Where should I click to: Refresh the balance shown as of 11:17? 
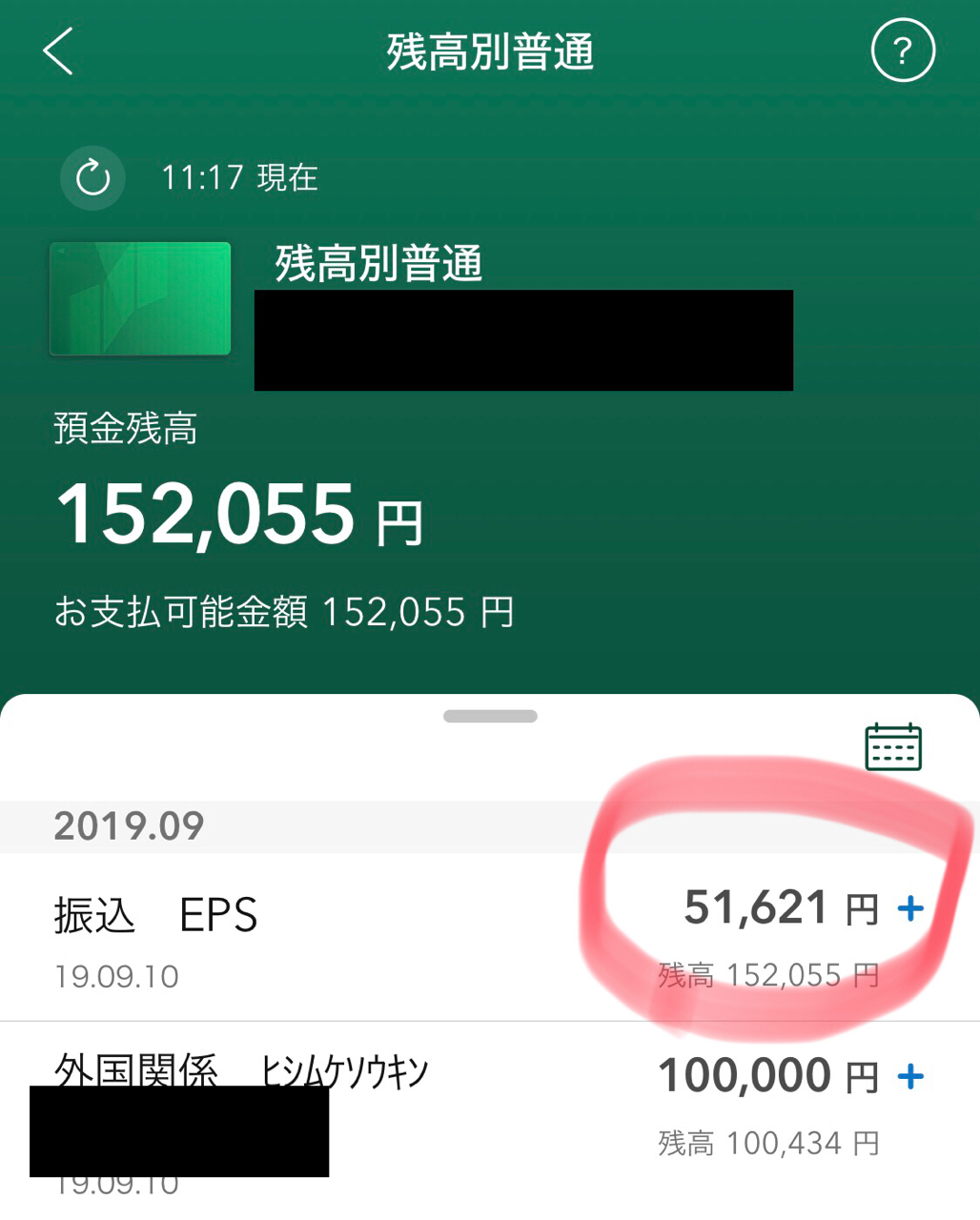pyautogui.click(x=93, y=178)
